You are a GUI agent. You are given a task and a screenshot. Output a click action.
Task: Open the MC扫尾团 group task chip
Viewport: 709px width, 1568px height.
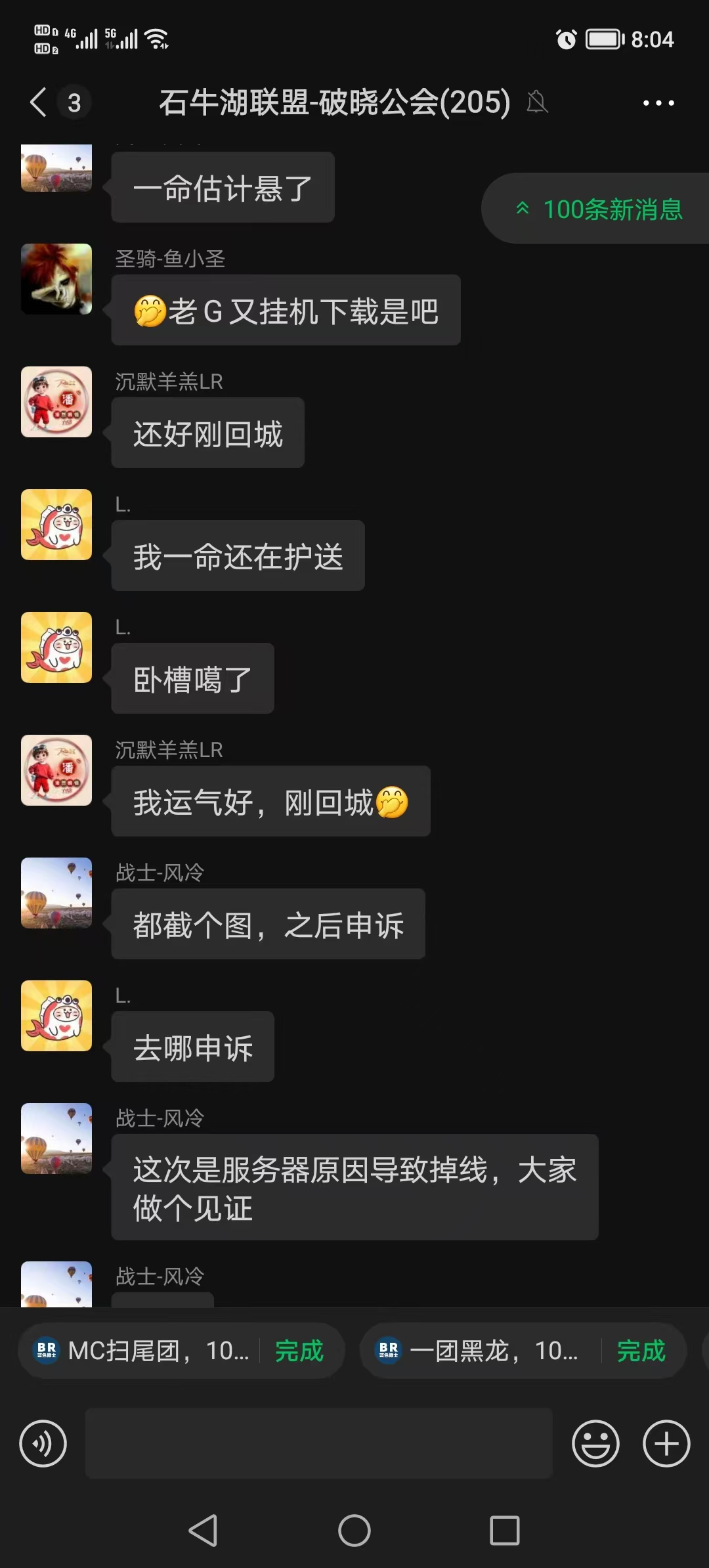[158, 1351]
